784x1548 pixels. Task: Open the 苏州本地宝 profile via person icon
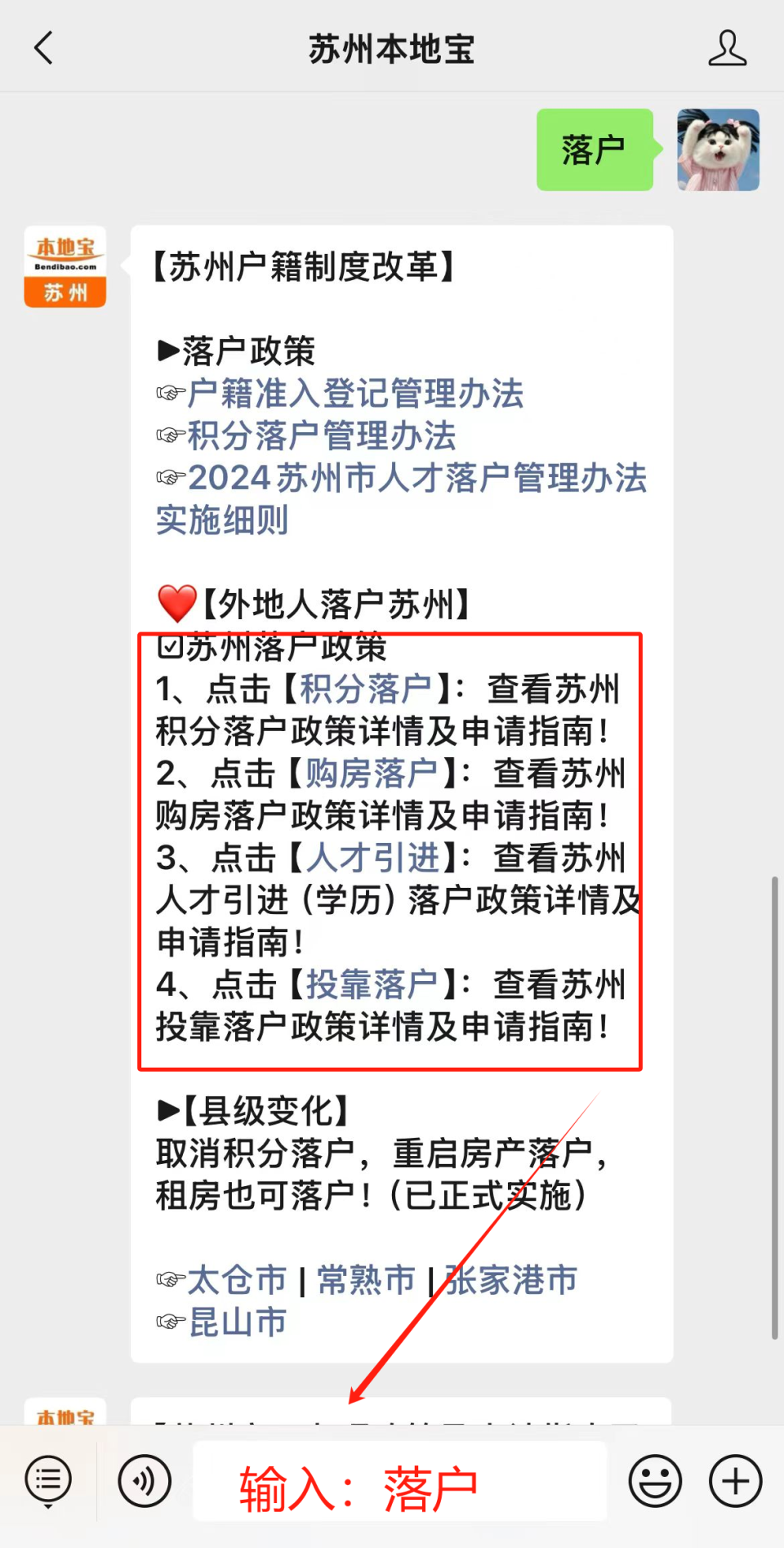(727, 47)
